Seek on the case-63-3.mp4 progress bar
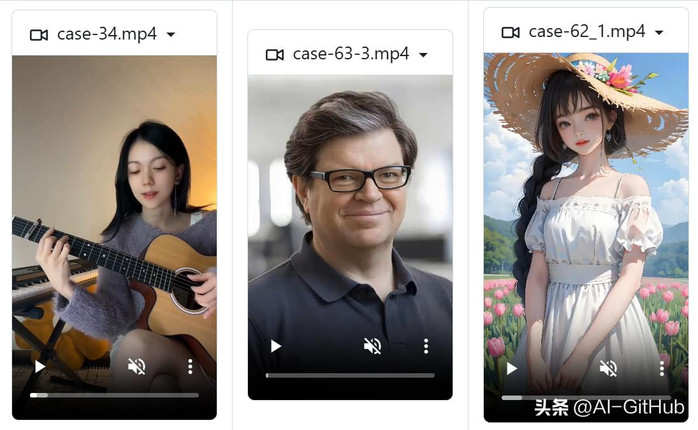Image resolution: width=698 pixels, height=430 pixels. [x=350, y=375]
